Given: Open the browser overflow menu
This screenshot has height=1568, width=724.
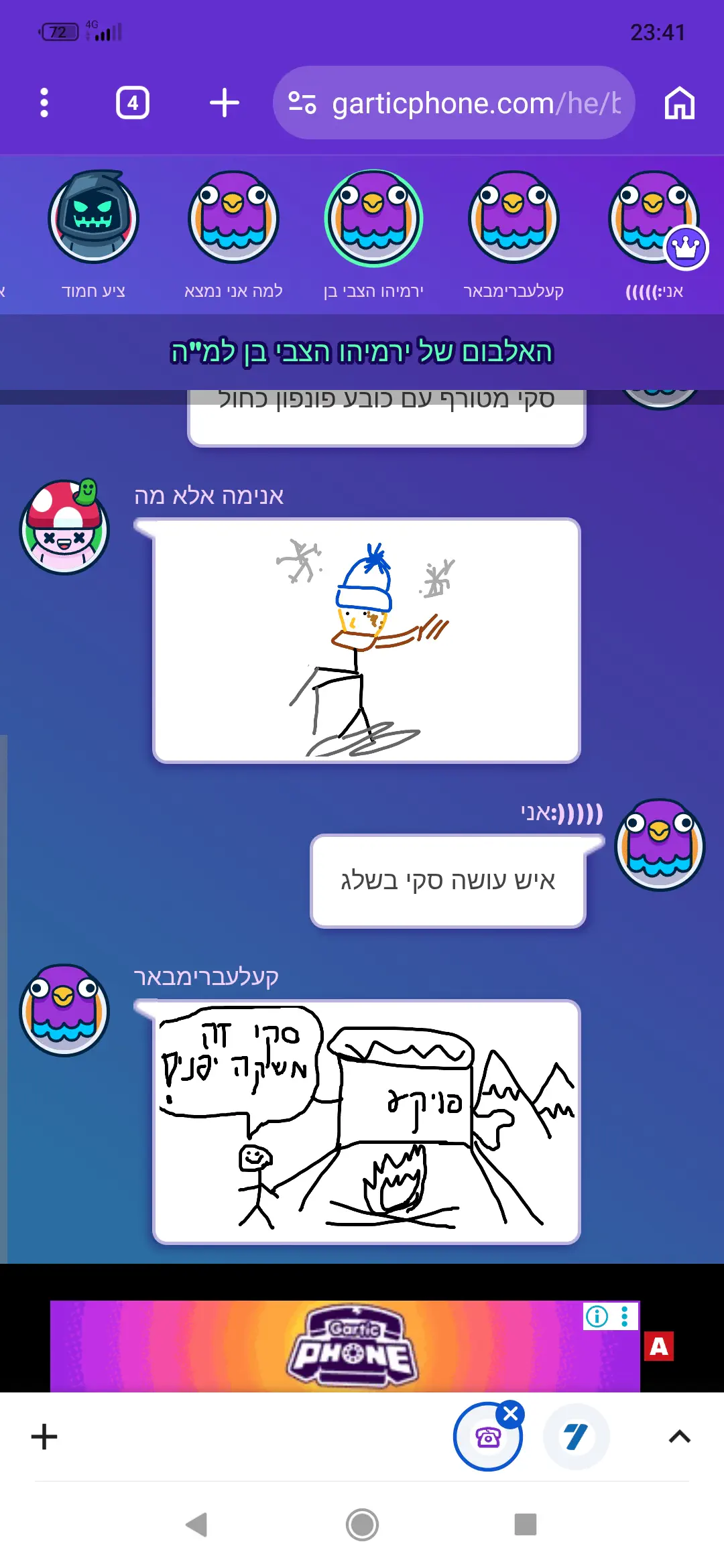Looking at the screenshot, I should 44,103.
